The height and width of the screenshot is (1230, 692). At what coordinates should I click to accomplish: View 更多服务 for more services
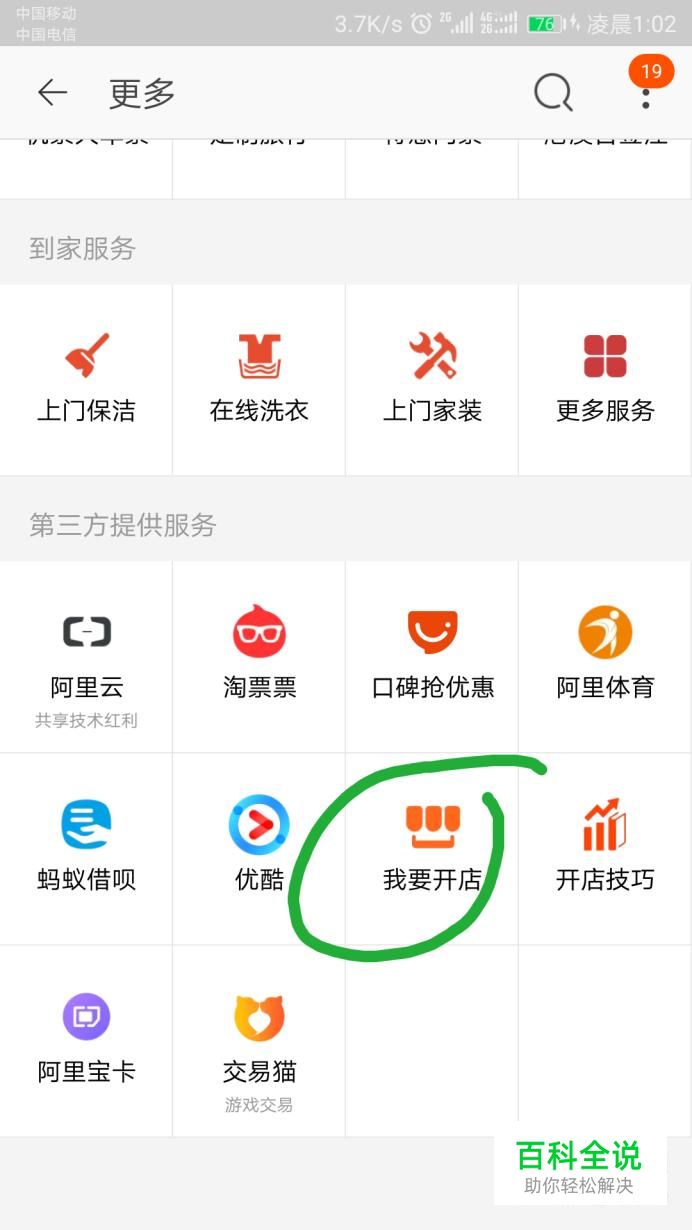[x=605, y=380]
